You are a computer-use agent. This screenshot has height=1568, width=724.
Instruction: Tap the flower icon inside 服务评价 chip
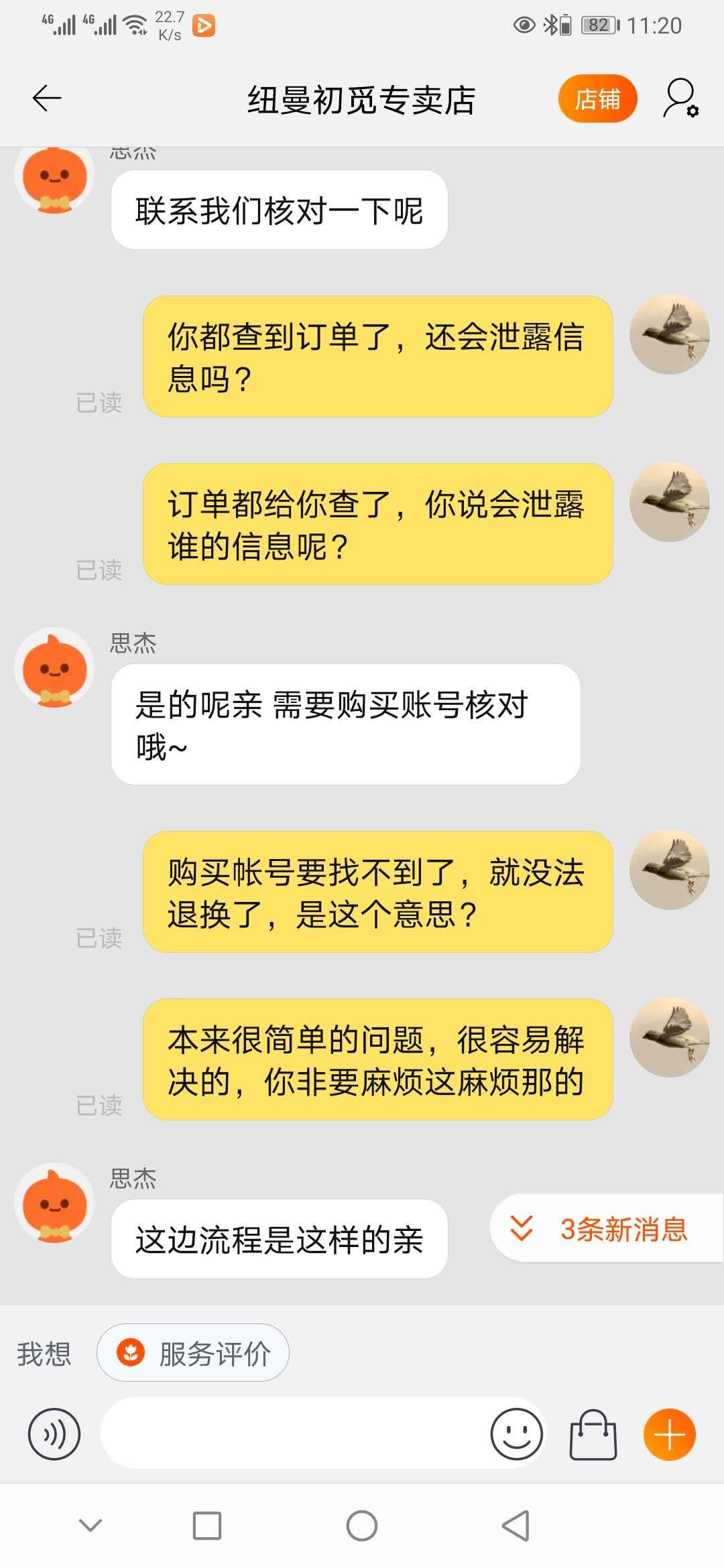[131, 1352]
